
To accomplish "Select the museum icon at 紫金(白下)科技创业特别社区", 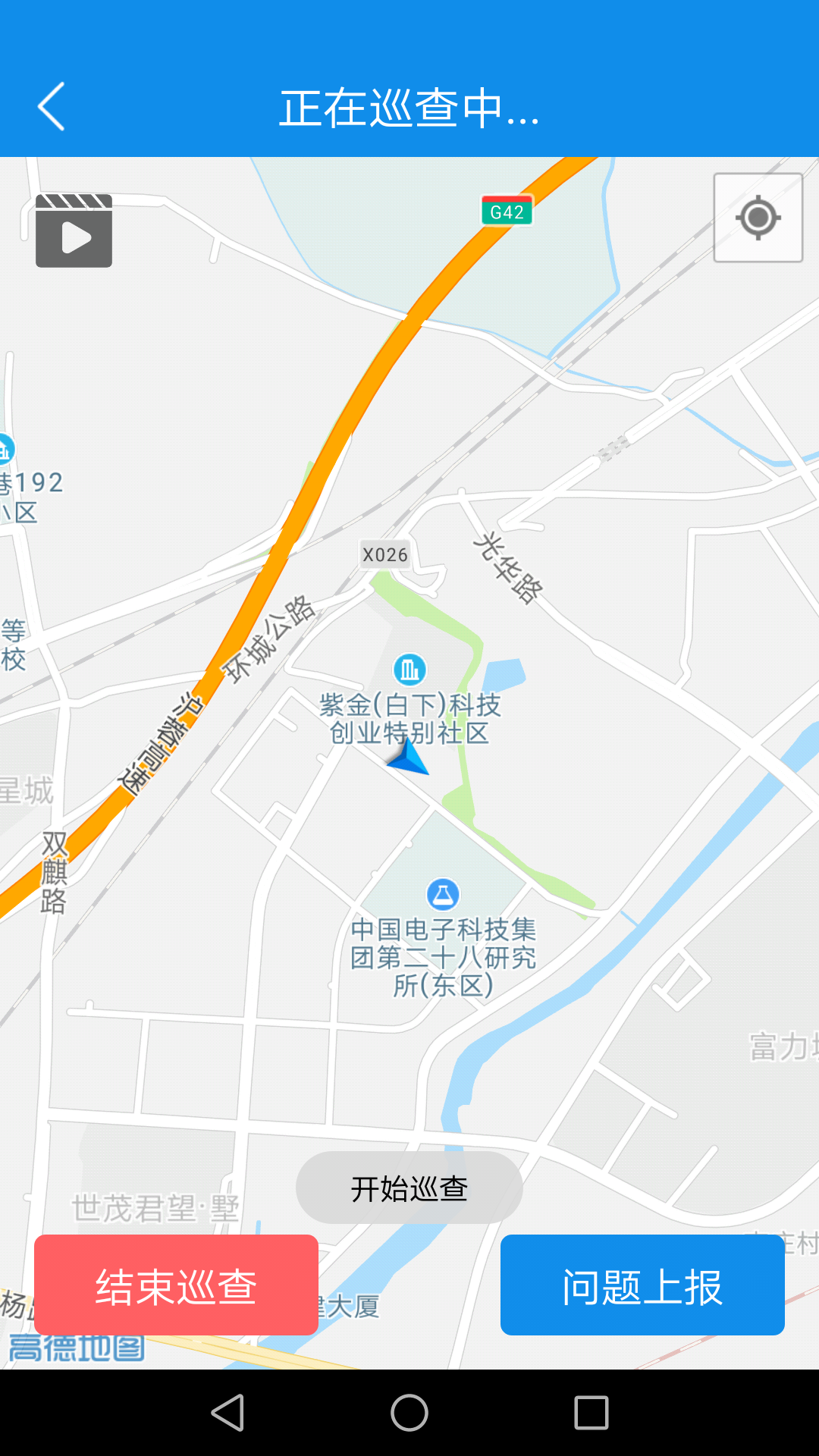I will pyautogui.click(x=409, y=670).
